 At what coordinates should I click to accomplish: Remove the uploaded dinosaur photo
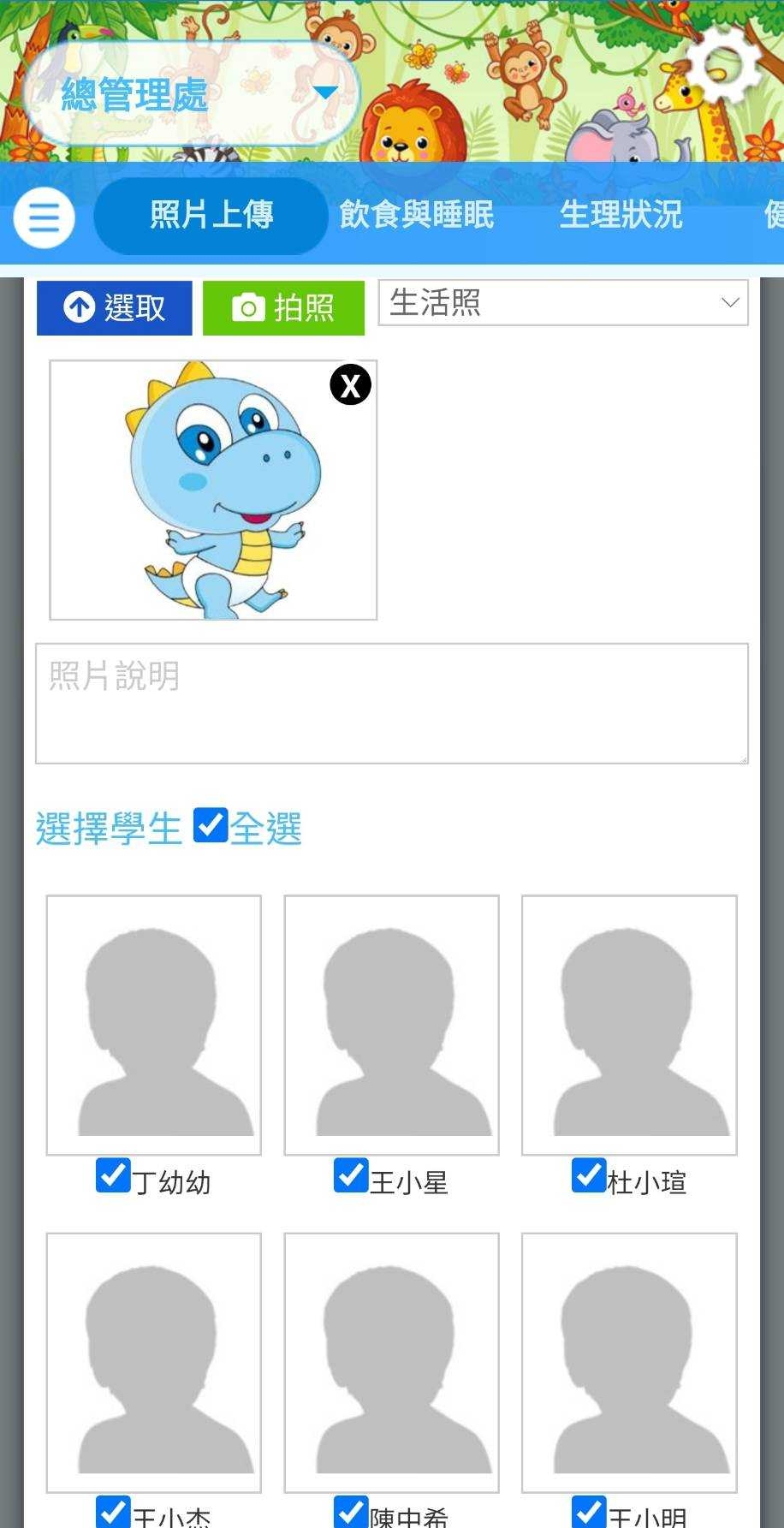[x=351, y=384]
